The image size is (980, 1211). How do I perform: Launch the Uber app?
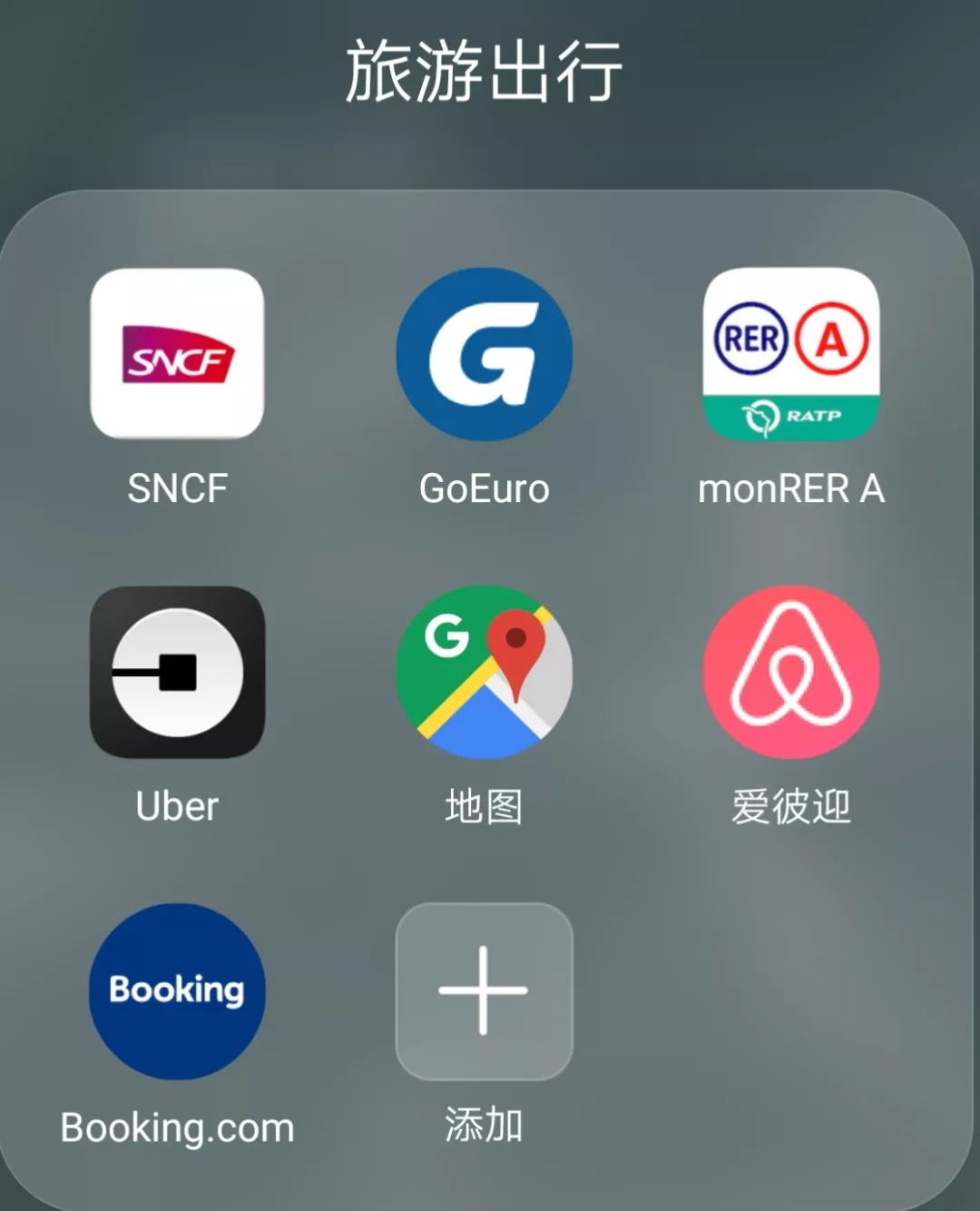pos(177,672)
